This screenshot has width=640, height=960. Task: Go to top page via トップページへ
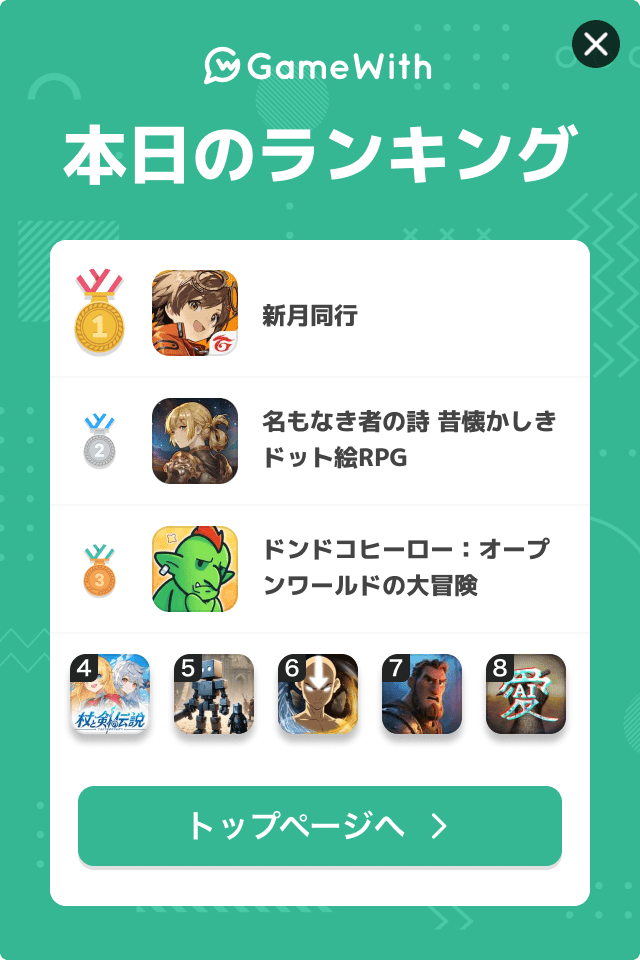320,826
